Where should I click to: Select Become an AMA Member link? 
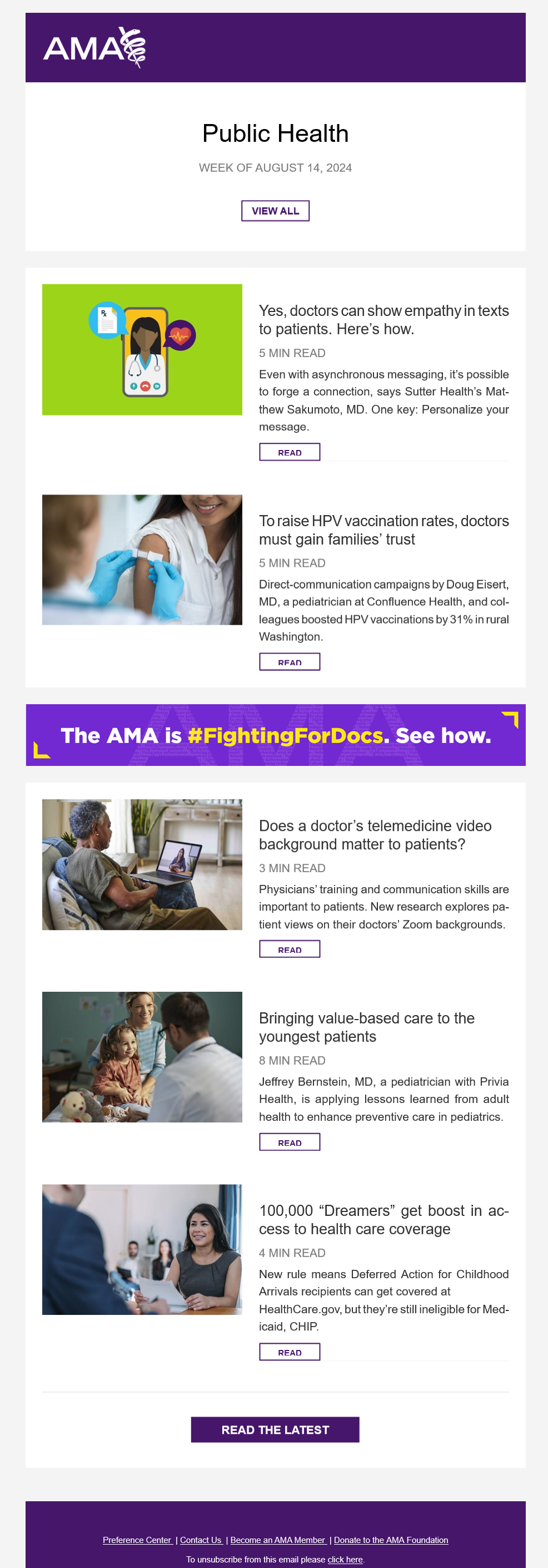(x=278, y=1540)
